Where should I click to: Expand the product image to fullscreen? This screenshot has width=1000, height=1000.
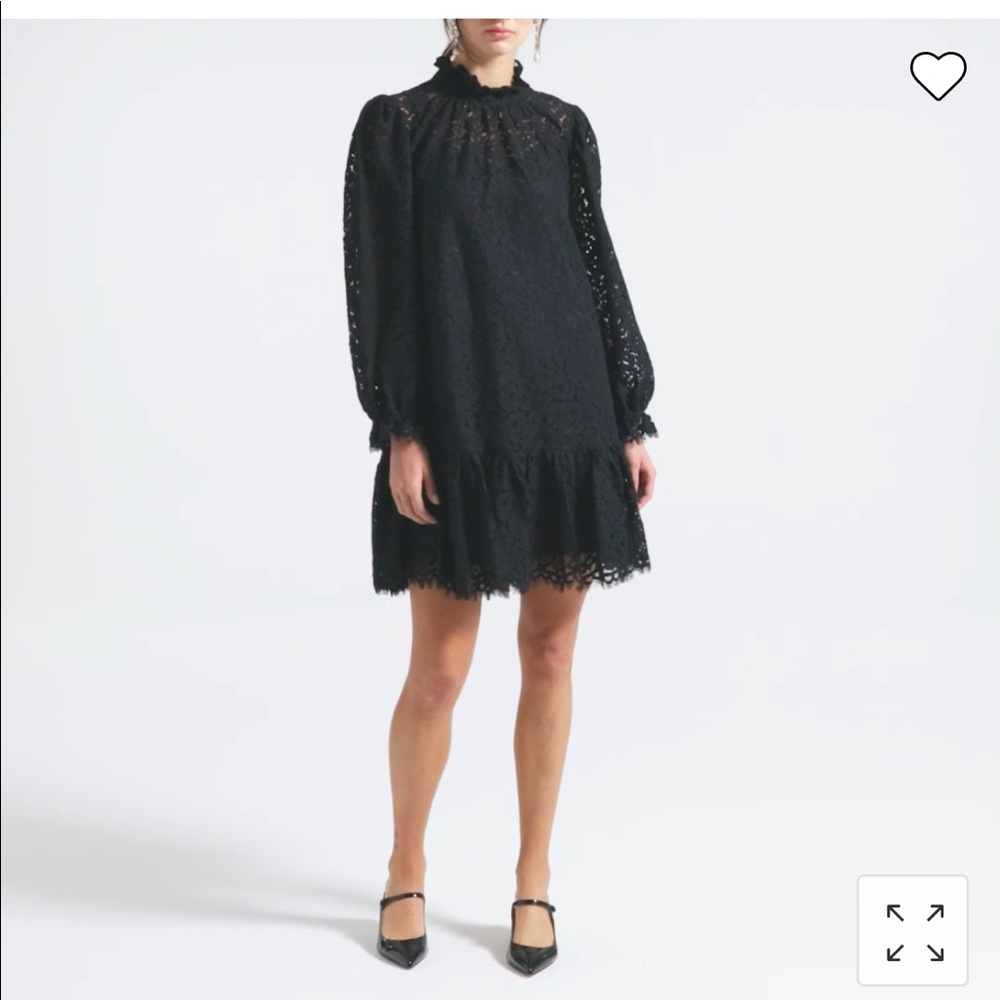914,931
